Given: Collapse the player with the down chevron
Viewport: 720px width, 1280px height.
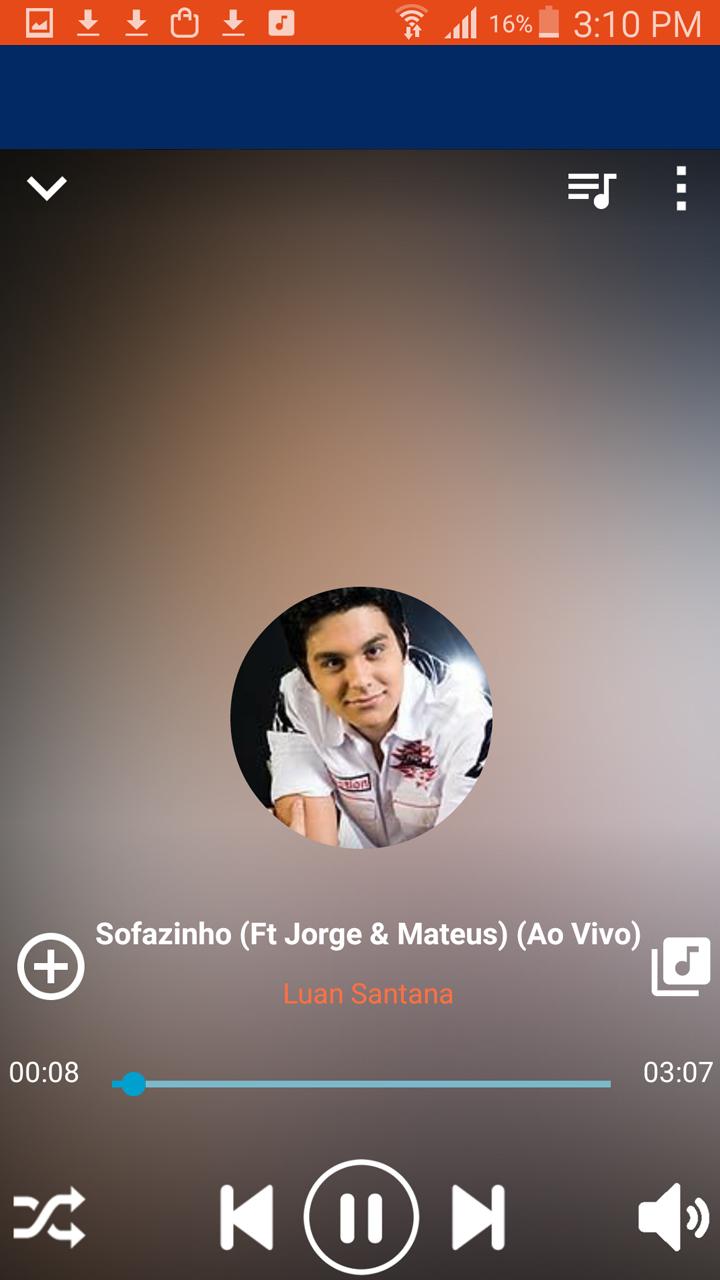Looking at the screenshot, I should 46,188.
